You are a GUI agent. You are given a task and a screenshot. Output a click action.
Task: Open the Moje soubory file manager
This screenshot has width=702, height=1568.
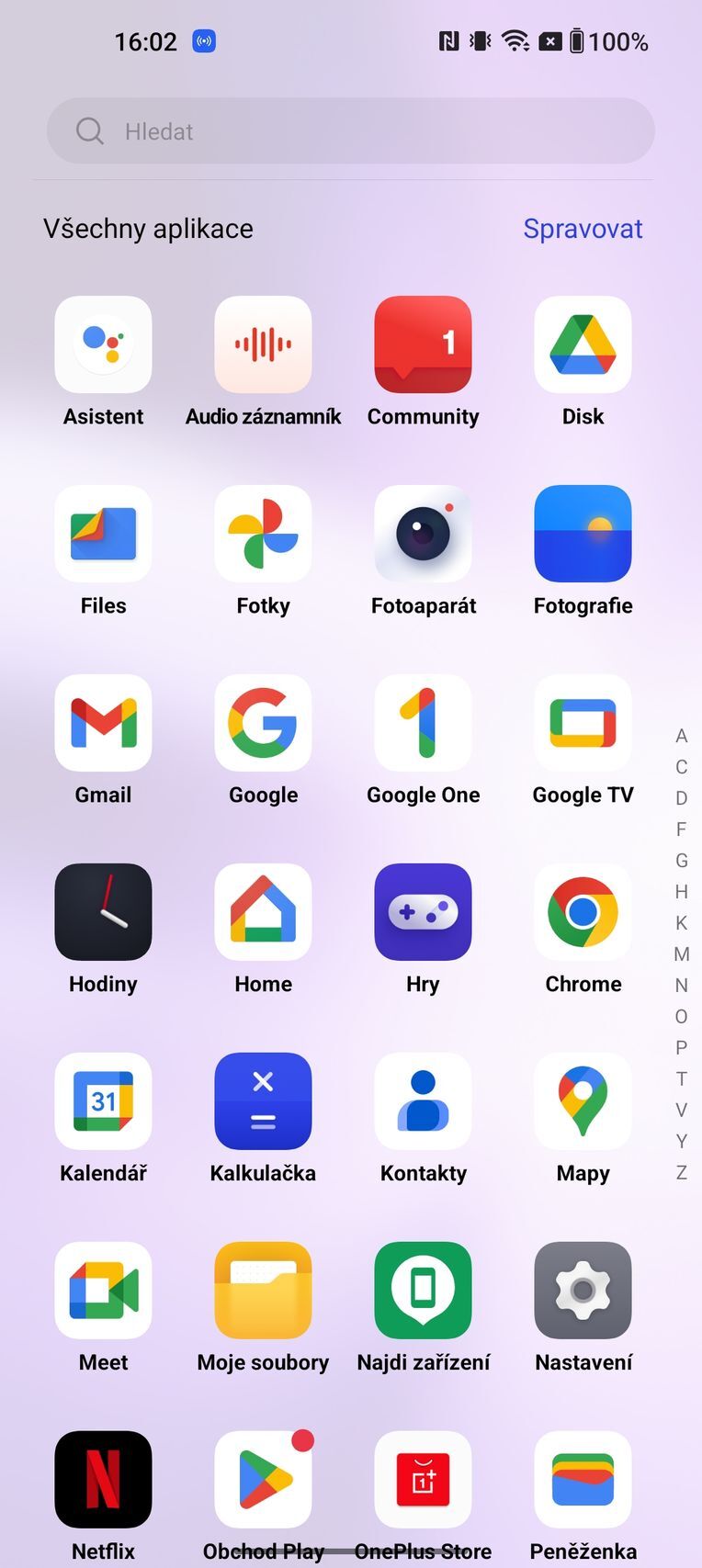(x=263, y=1291)
